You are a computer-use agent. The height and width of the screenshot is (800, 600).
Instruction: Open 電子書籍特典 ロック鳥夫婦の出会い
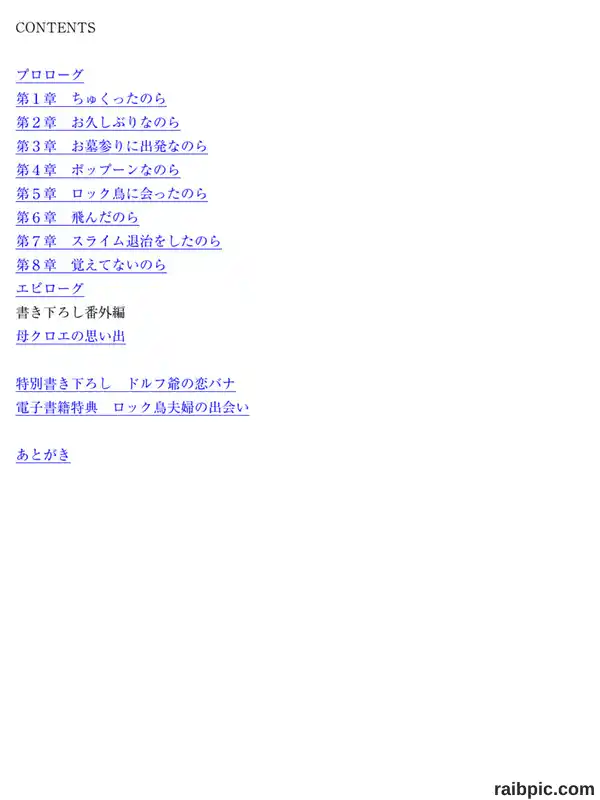133,408
